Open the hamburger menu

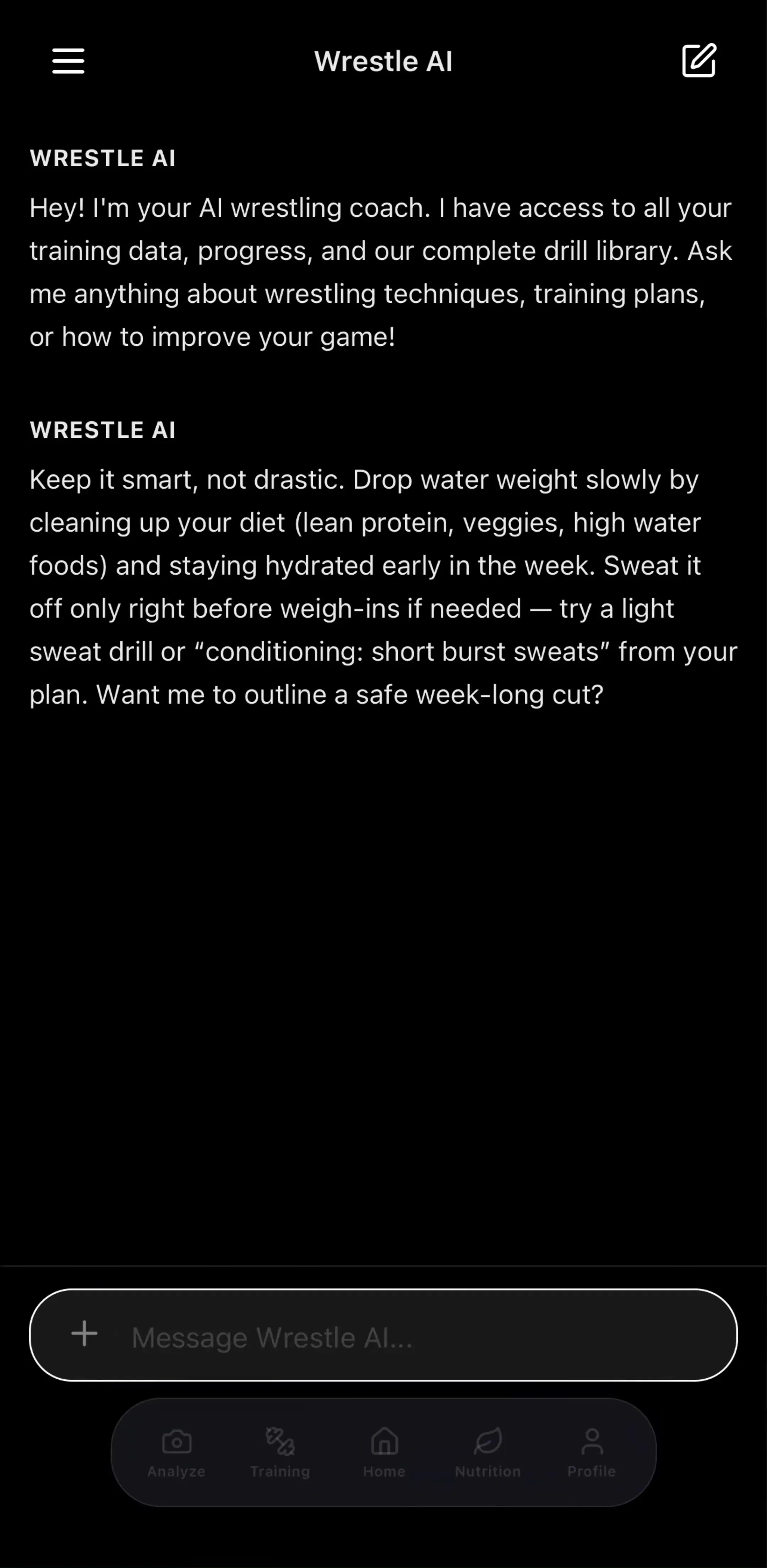(68, 61)
